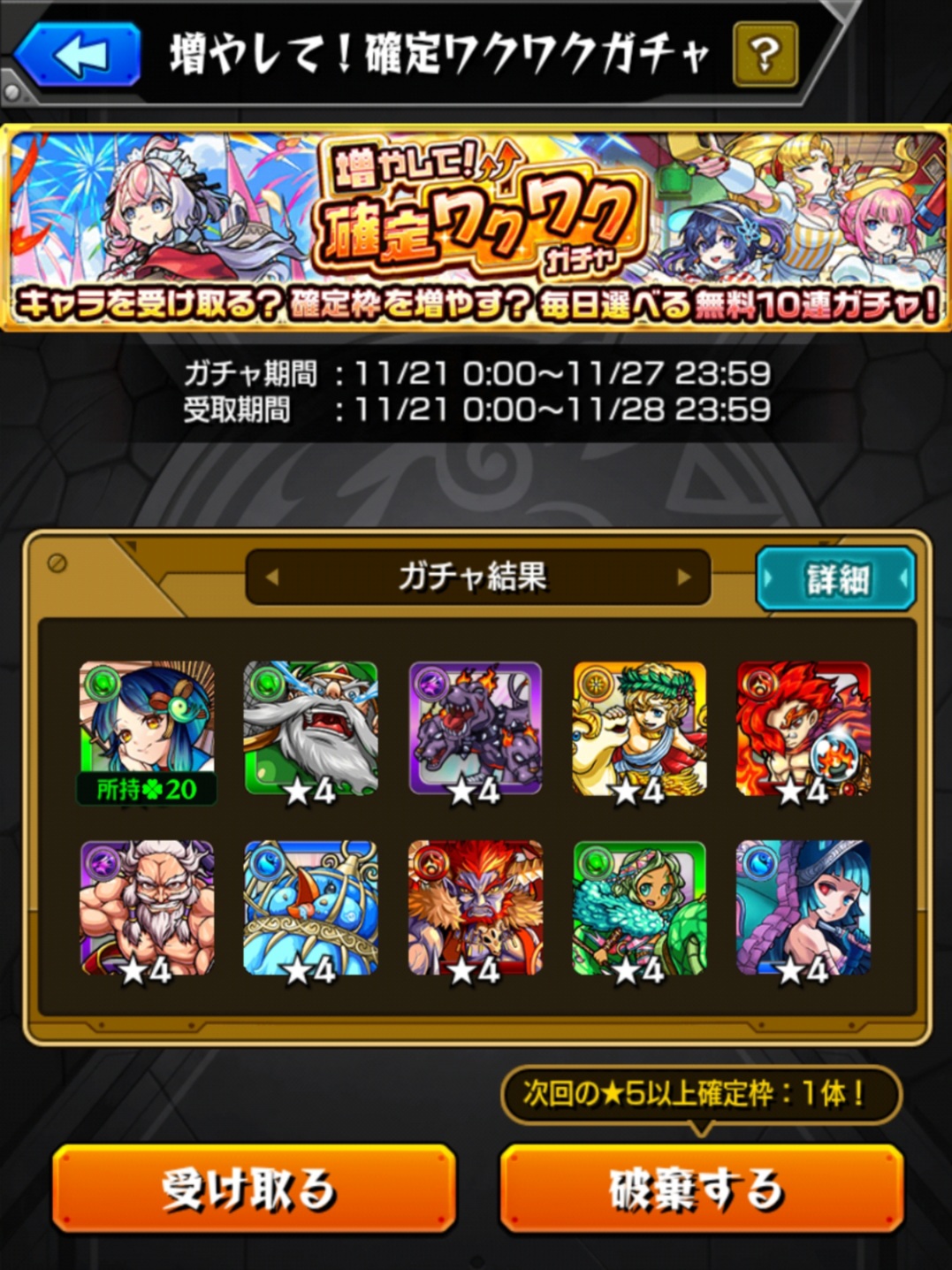The image size is (952, 1270).
Task: Tap the 詳細 details button
Action: (x=835, y=579)
